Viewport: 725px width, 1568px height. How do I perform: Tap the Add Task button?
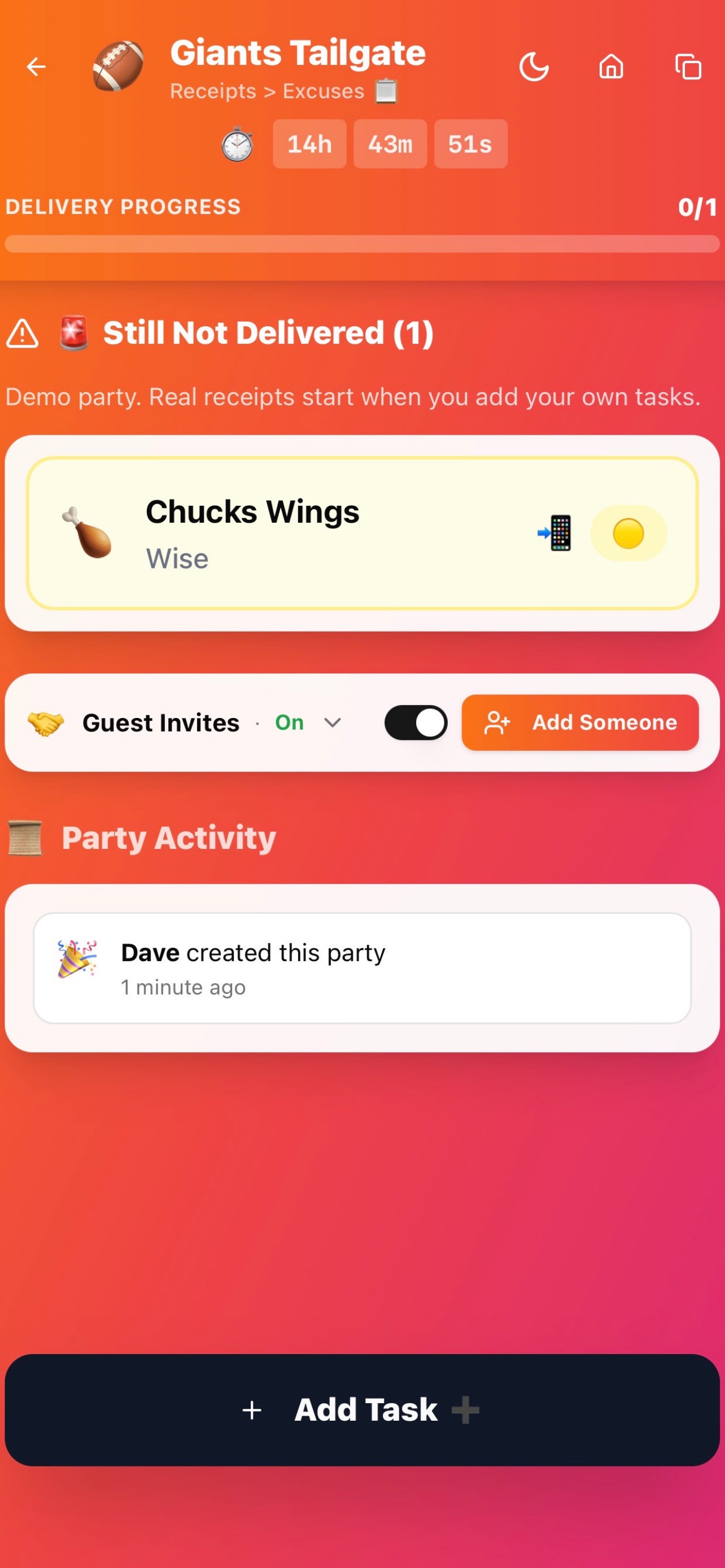[x=362, y=1410]
